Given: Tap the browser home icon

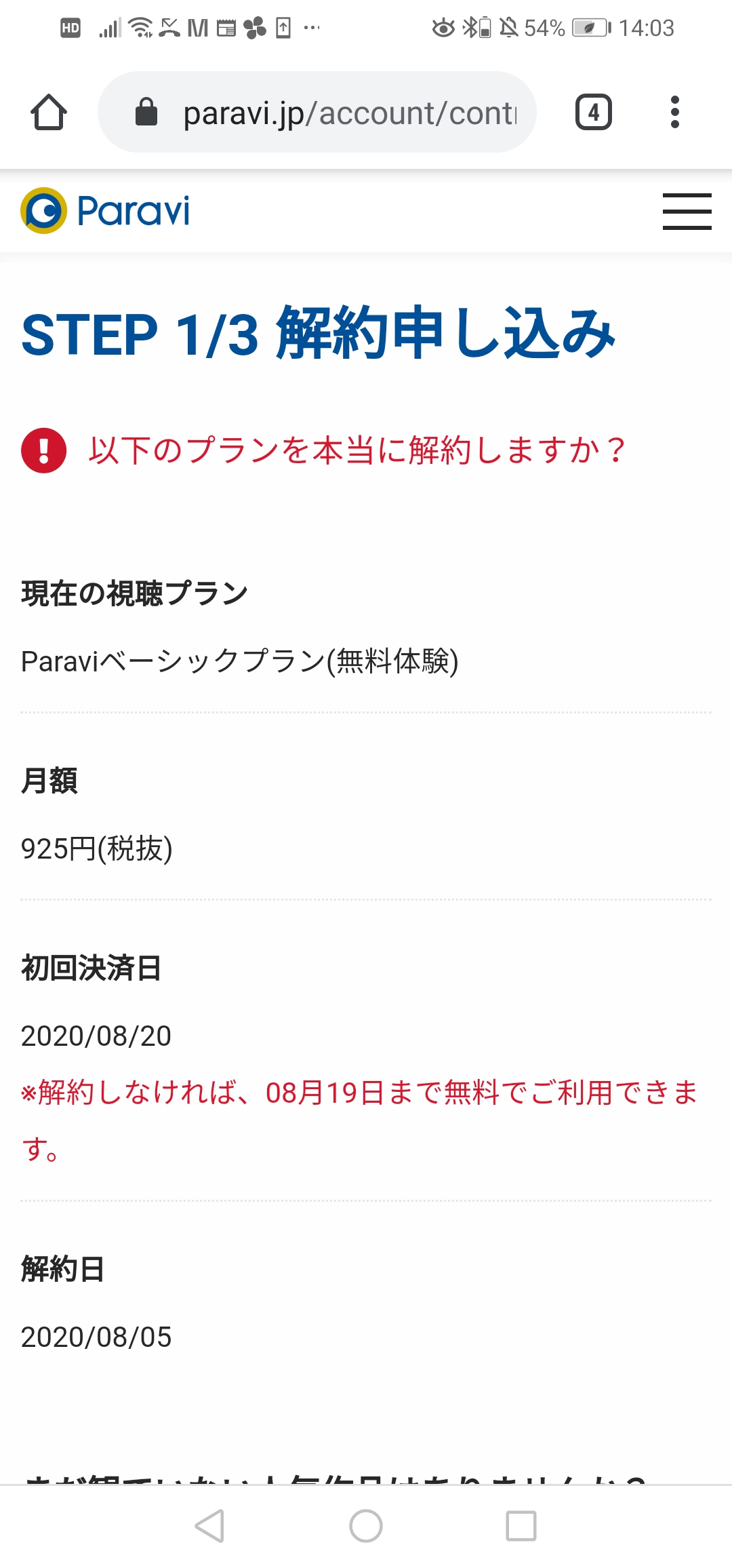Looking at the screenshot, I should [49, 112].
